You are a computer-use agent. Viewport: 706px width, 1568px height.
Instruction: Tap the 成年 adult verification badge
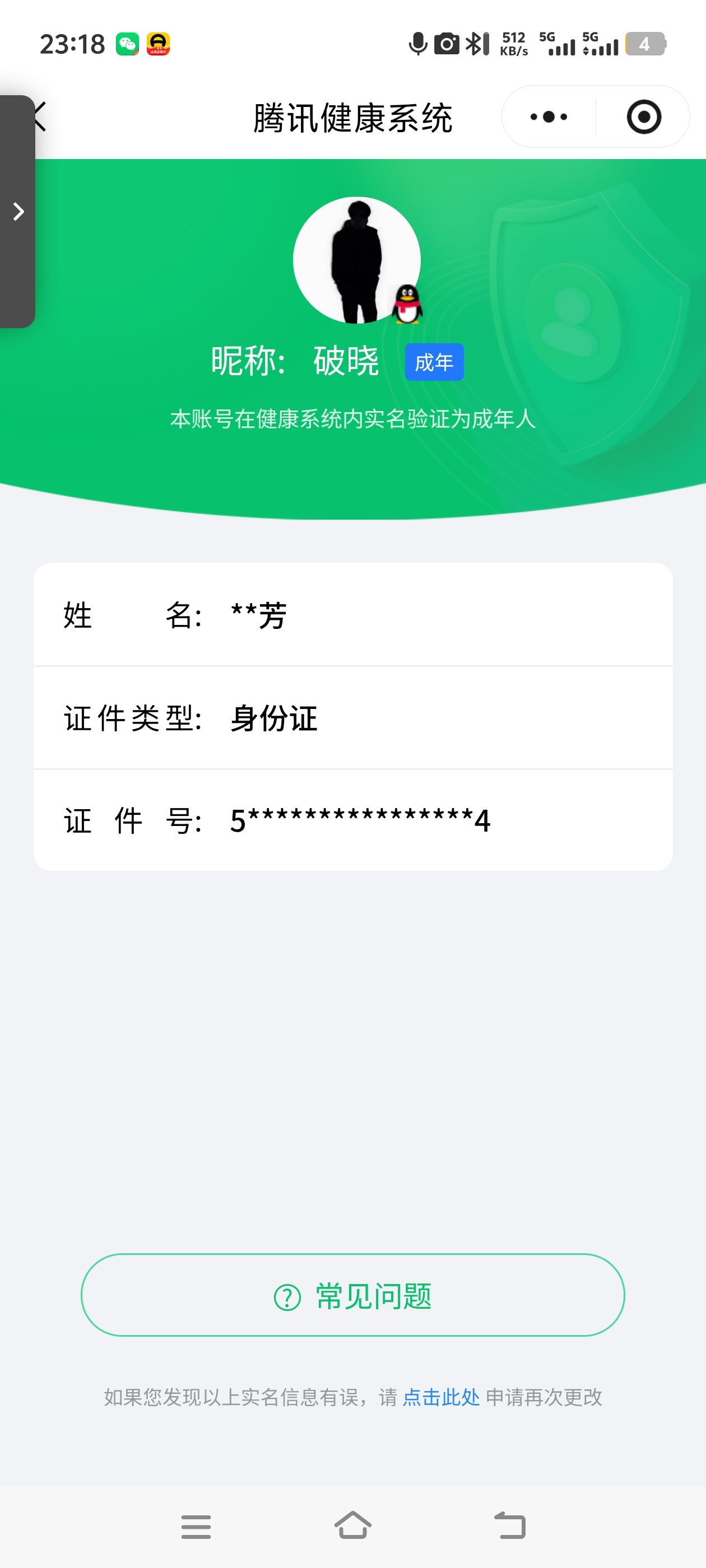tap(434, 362)
